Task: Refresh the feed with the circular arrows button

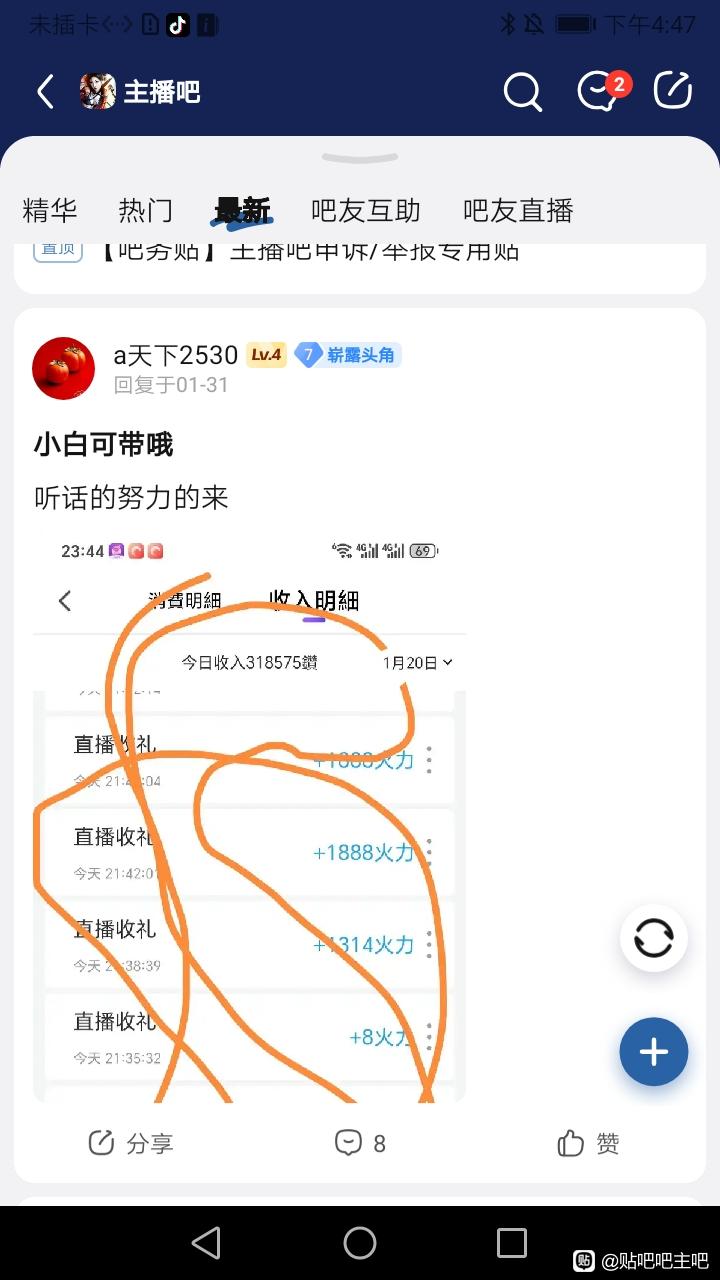Action: 653,939
